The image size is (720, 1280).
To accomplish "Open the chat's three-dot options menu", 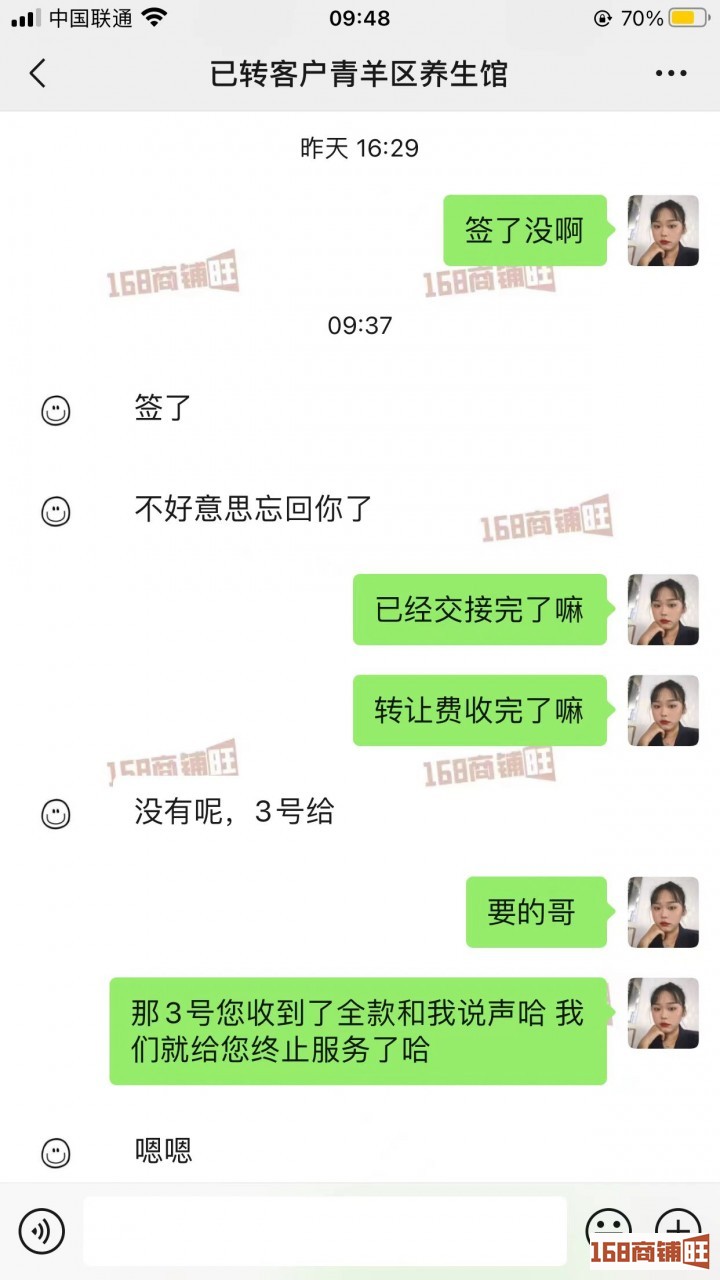I will [x=671, y=74].
